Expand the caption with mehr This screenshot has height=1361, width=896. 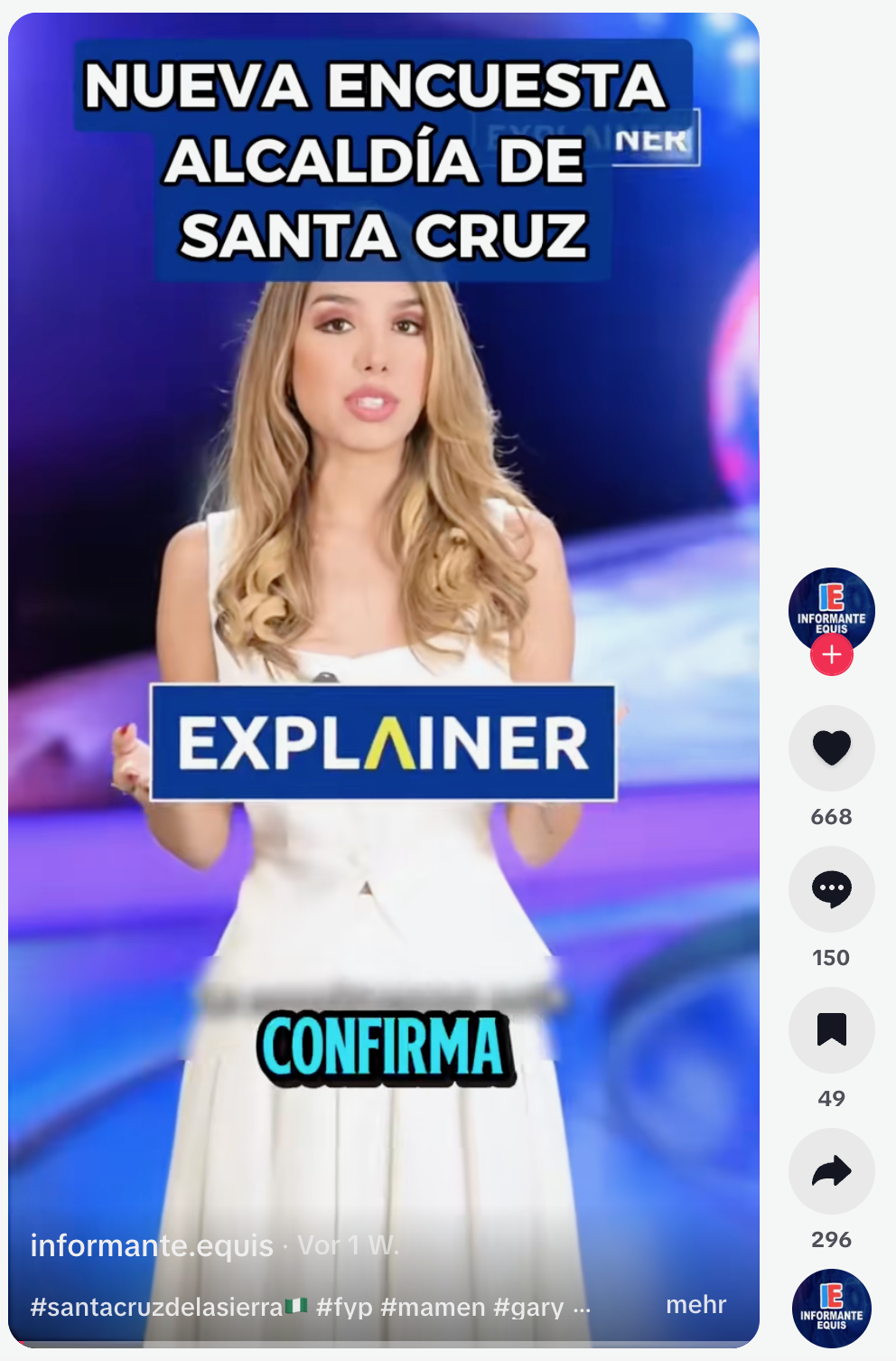[x=695, y=1305]
